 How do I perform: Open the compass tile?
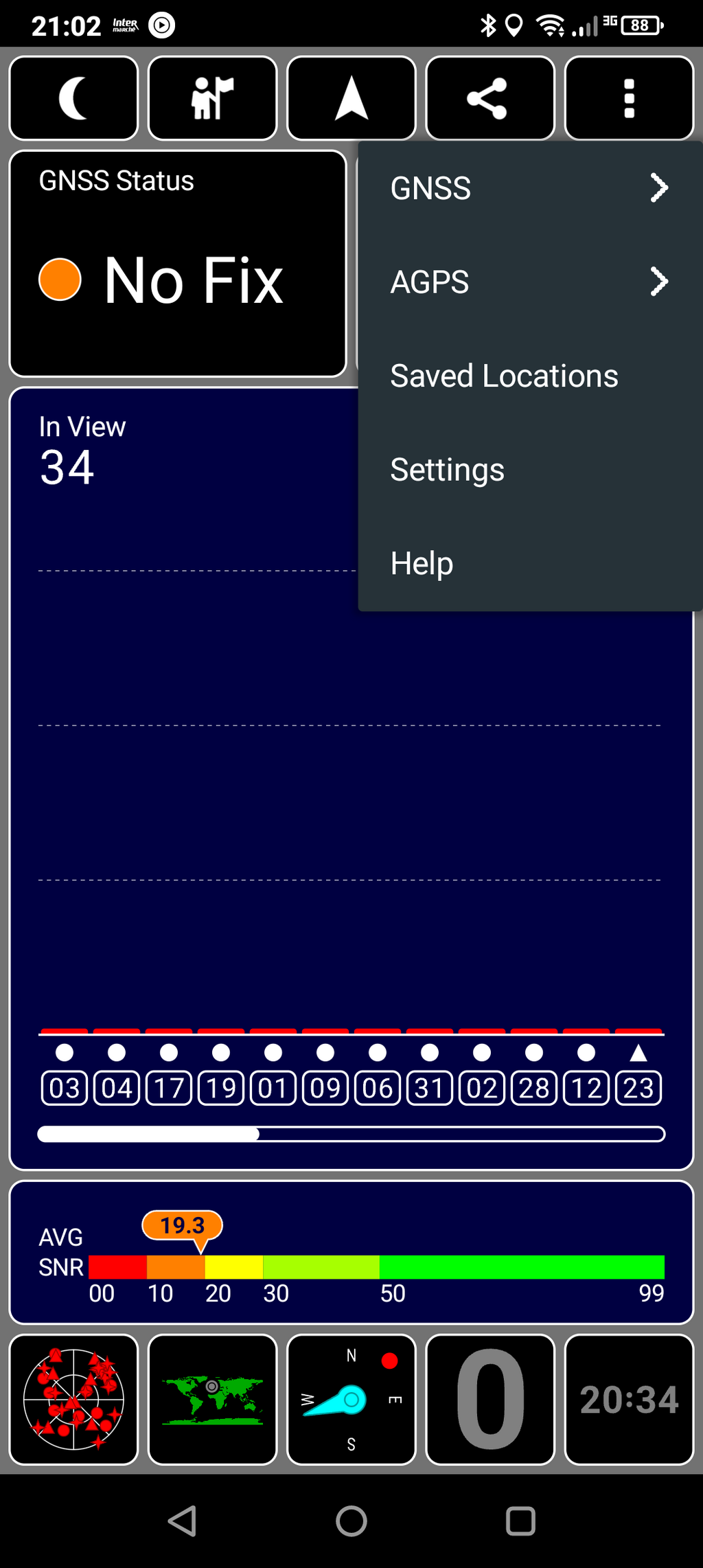point(351,1399)
